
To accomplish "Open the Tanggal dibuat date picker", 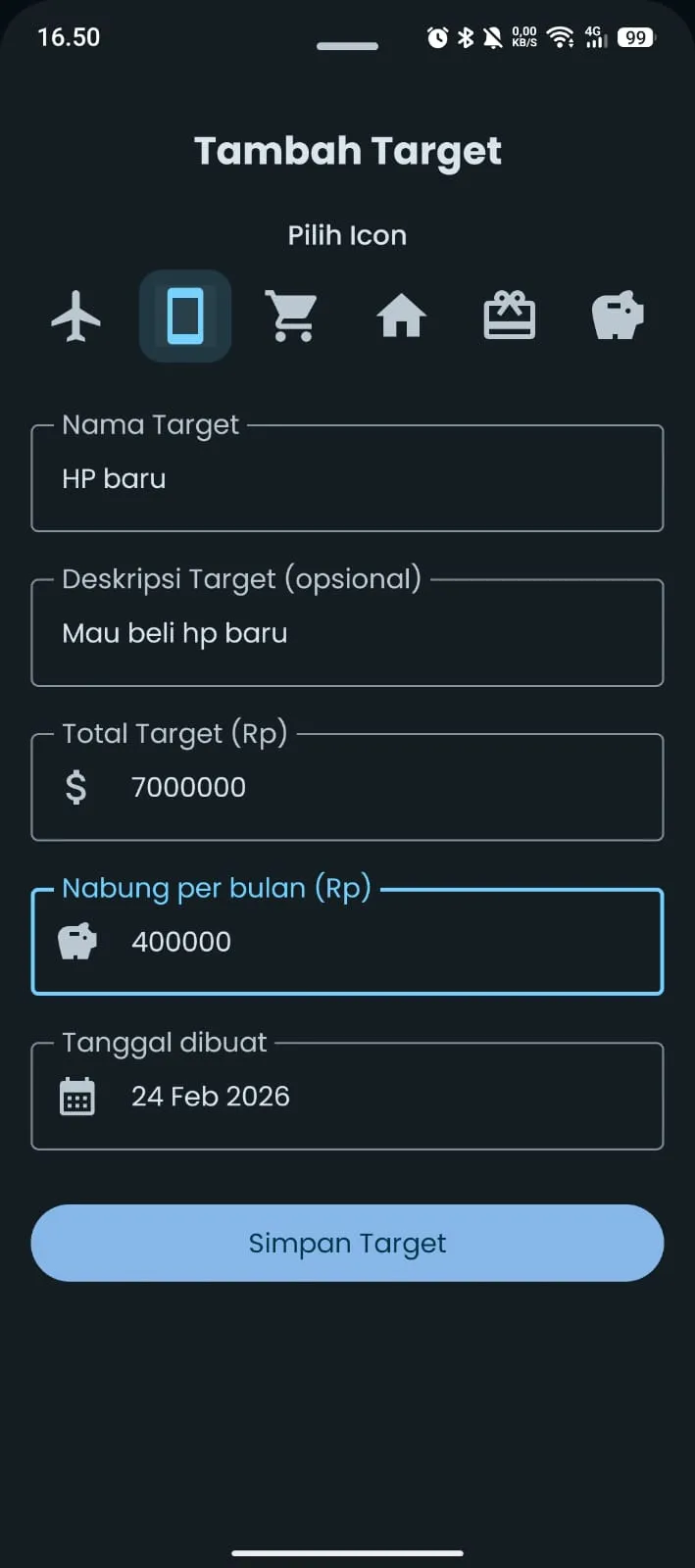I will coord(347,1096).
